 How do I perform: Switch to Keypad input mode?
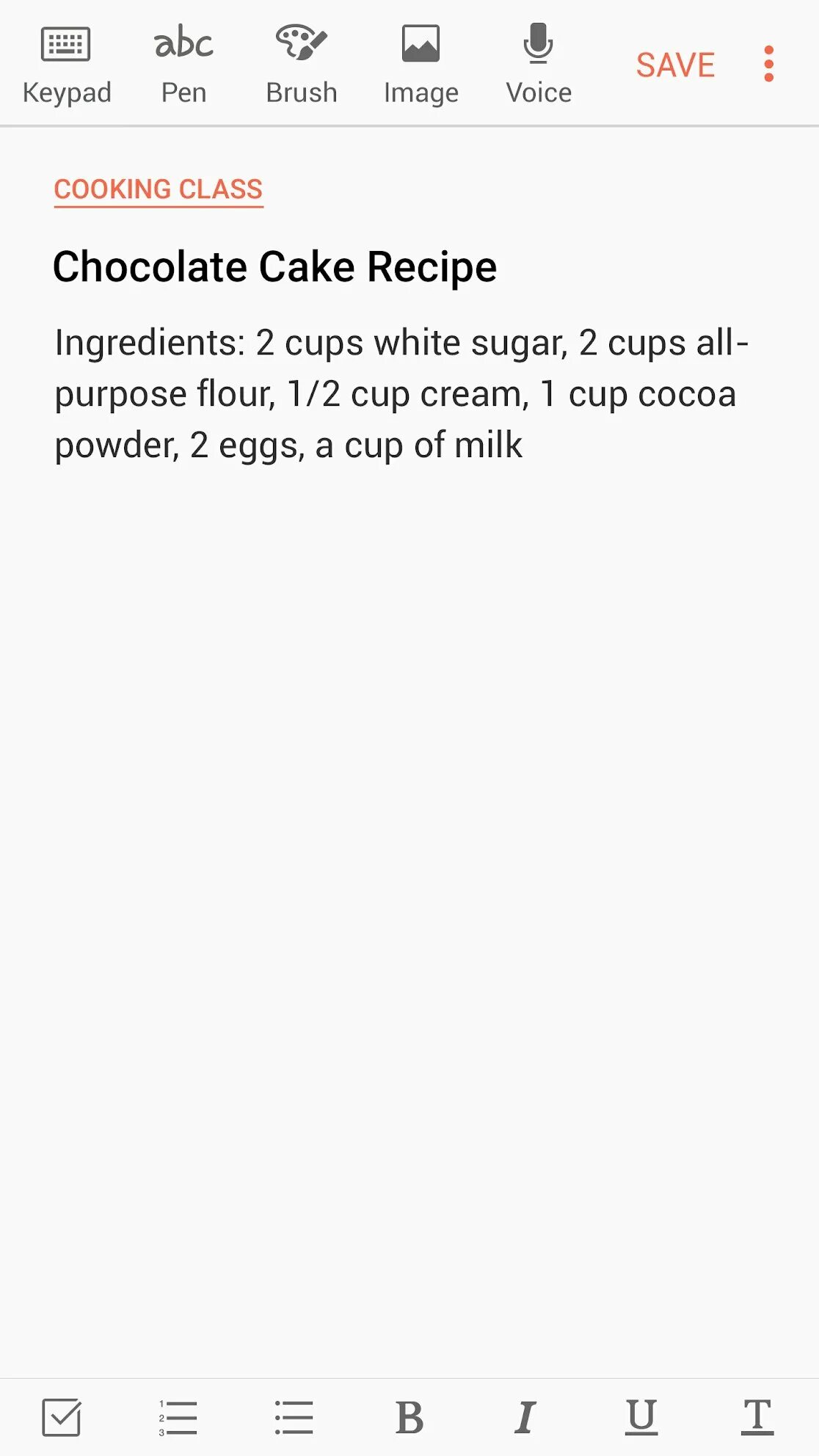pyautogui.click(x=66, y=64)
